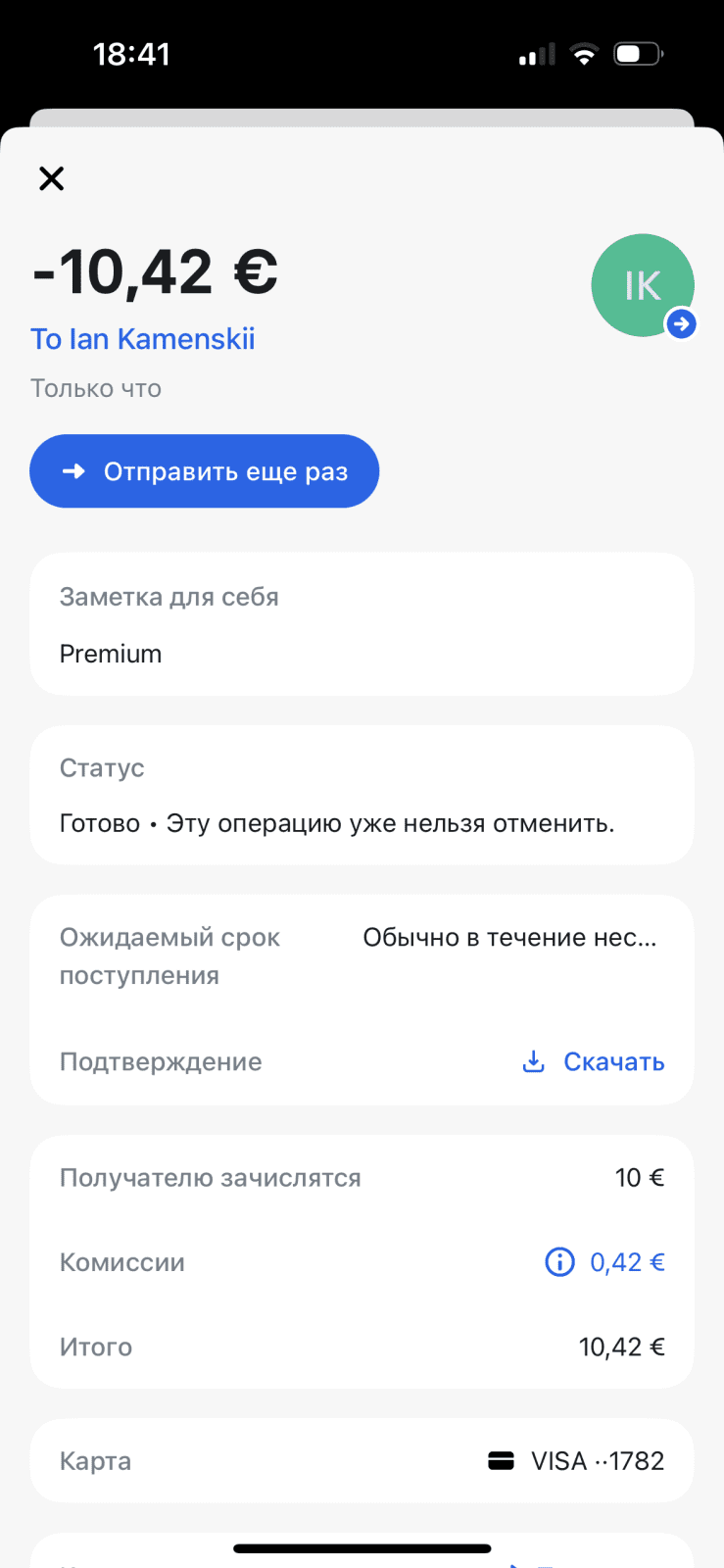Tap Отправить еще раз button
The height and width of the screenshot is (1568, 724).
pos(204,471)
